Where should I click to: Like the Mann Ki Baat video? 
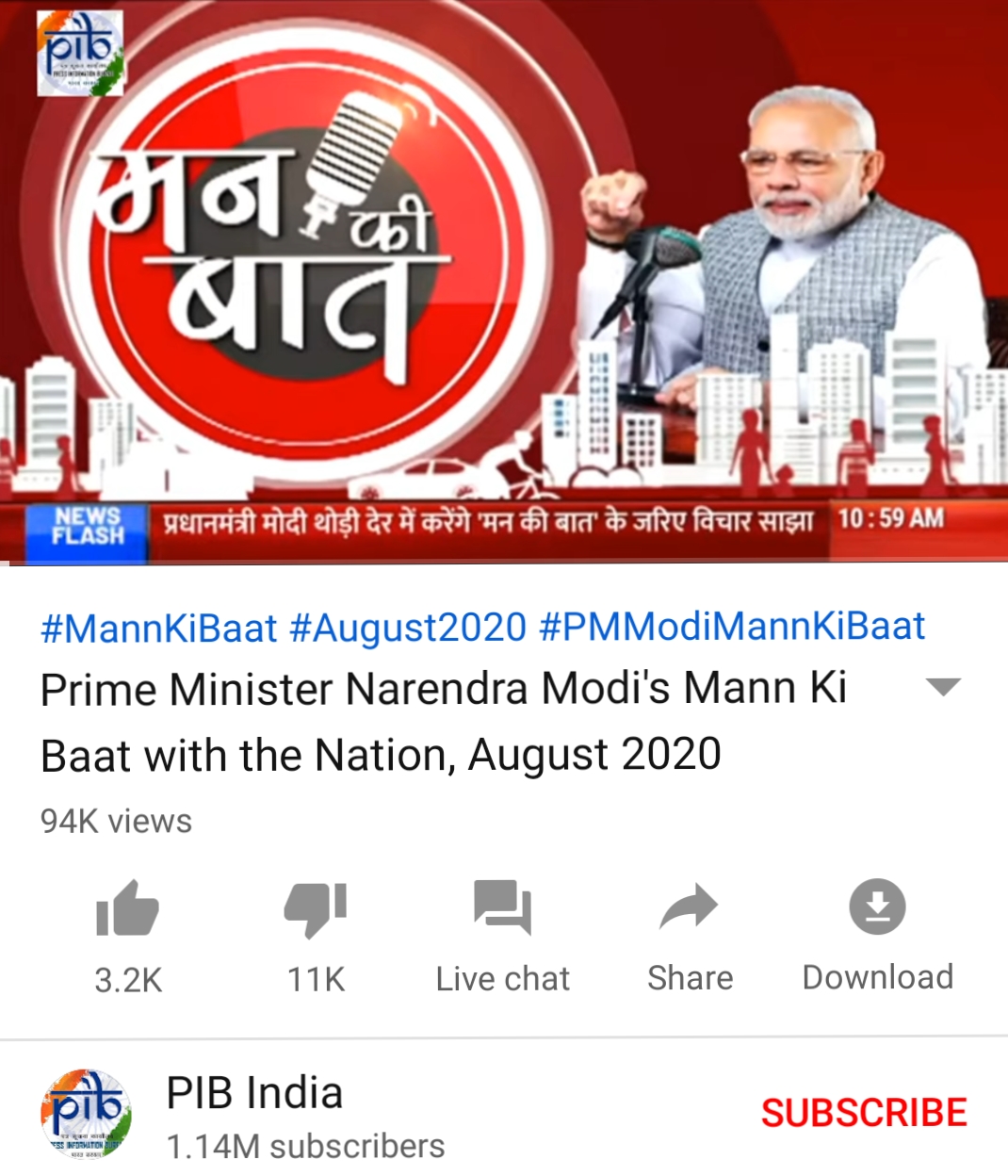pos(128,909)
